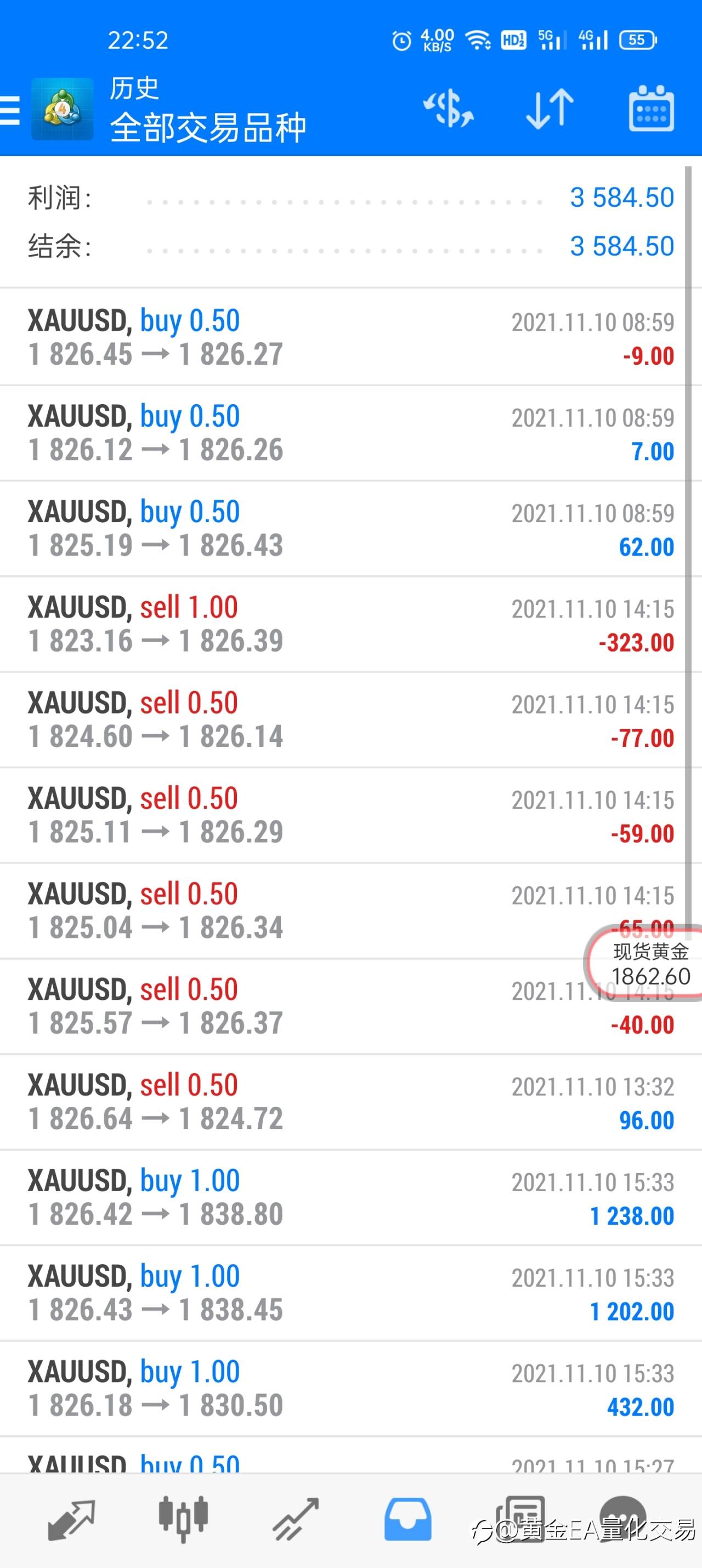Open the calendar date range picker
Viewport: 702px width, 1568px height.
(x=651, y=109)
